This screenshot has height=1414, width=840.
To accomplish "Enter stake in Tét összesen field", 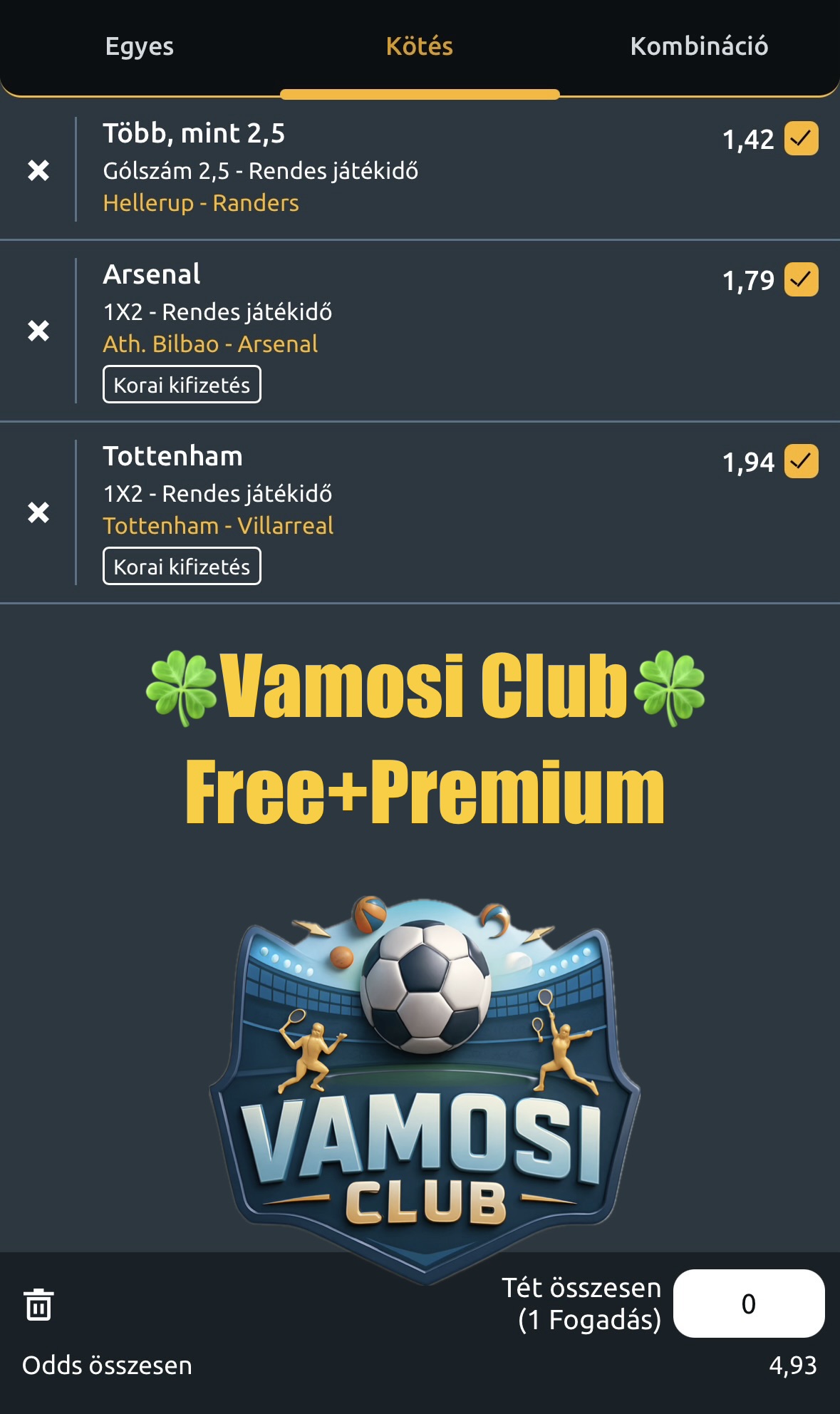I will tap(749, 1304).
